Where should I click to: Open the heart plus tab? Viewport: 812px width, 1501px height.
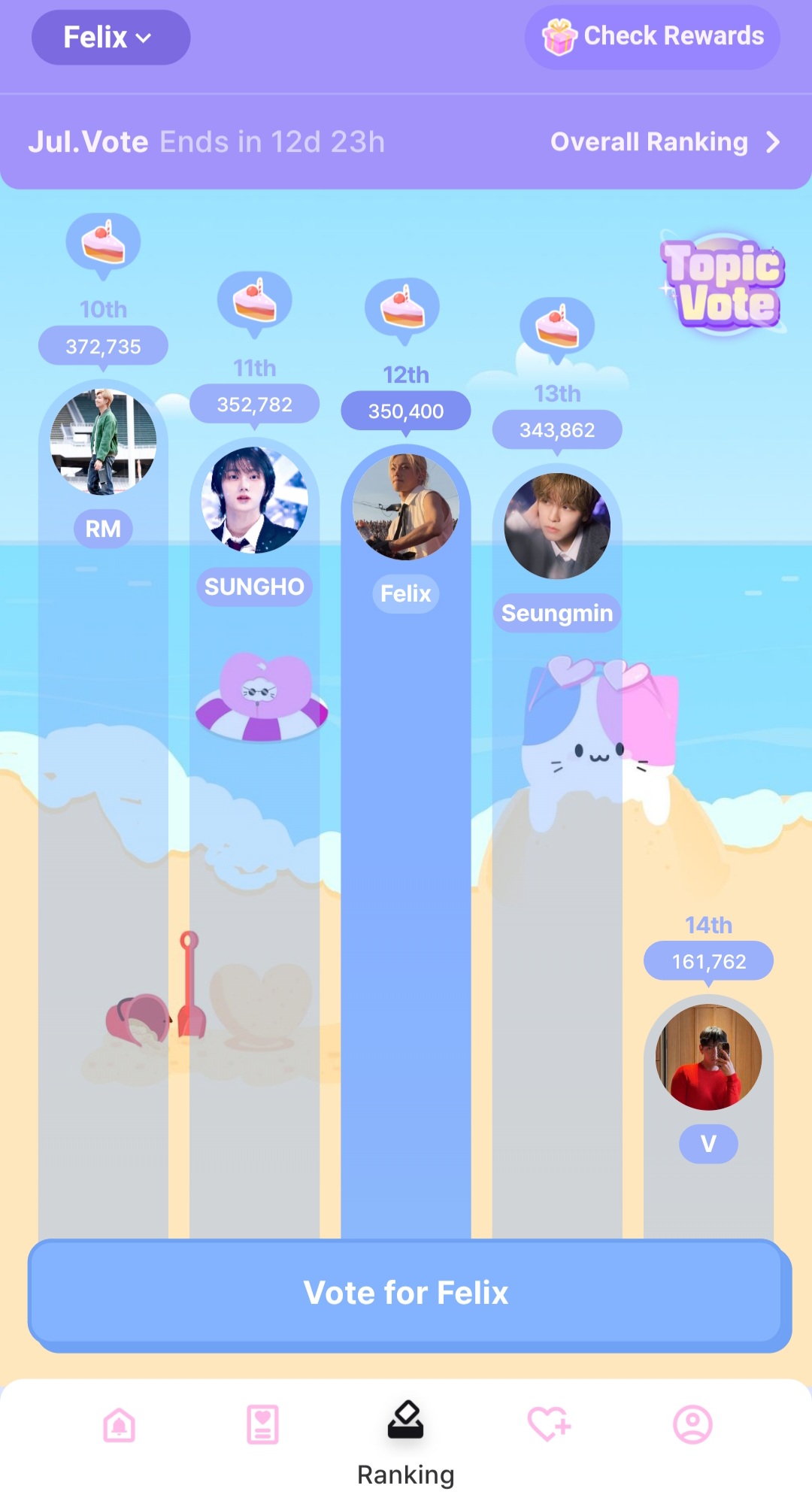coord(549,1424)
